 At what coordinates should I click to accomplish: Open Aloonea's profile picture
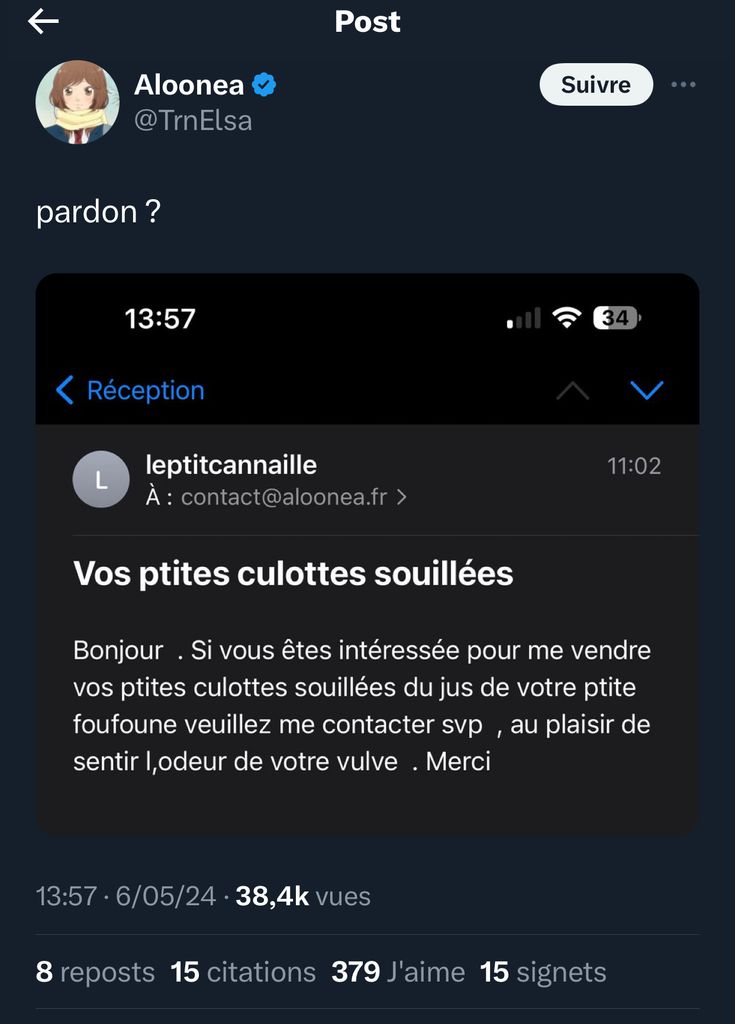(77, 102)
